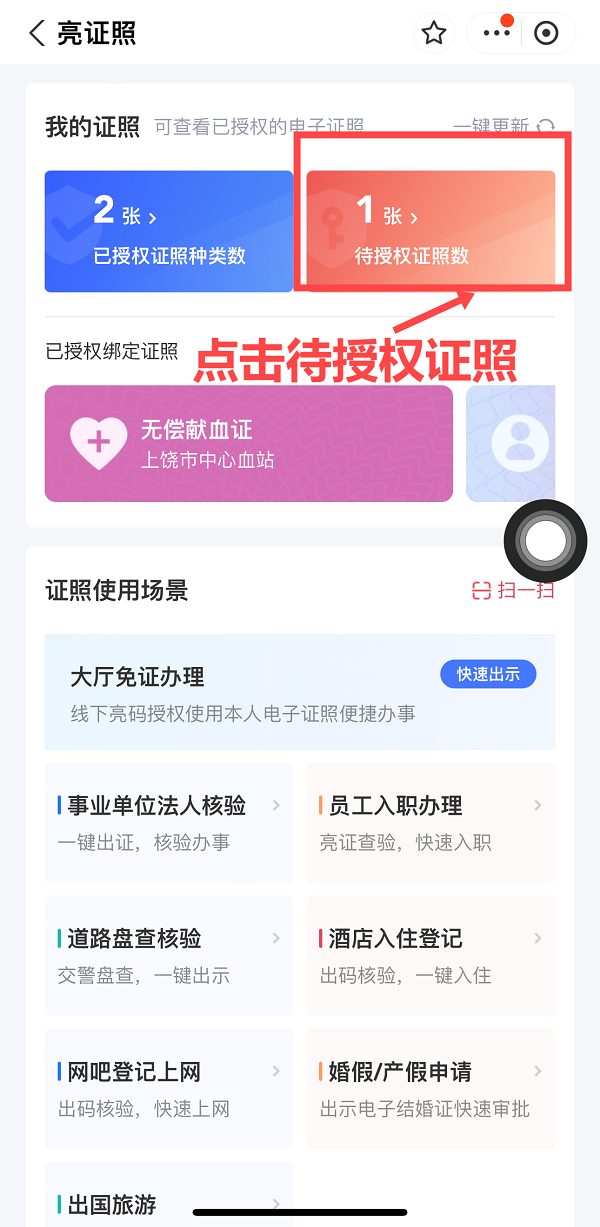Image resolution: width=600 pixels, height=1227 pixels.
Task: Open 员工入职办理 scenario
Action: [430, 822]
